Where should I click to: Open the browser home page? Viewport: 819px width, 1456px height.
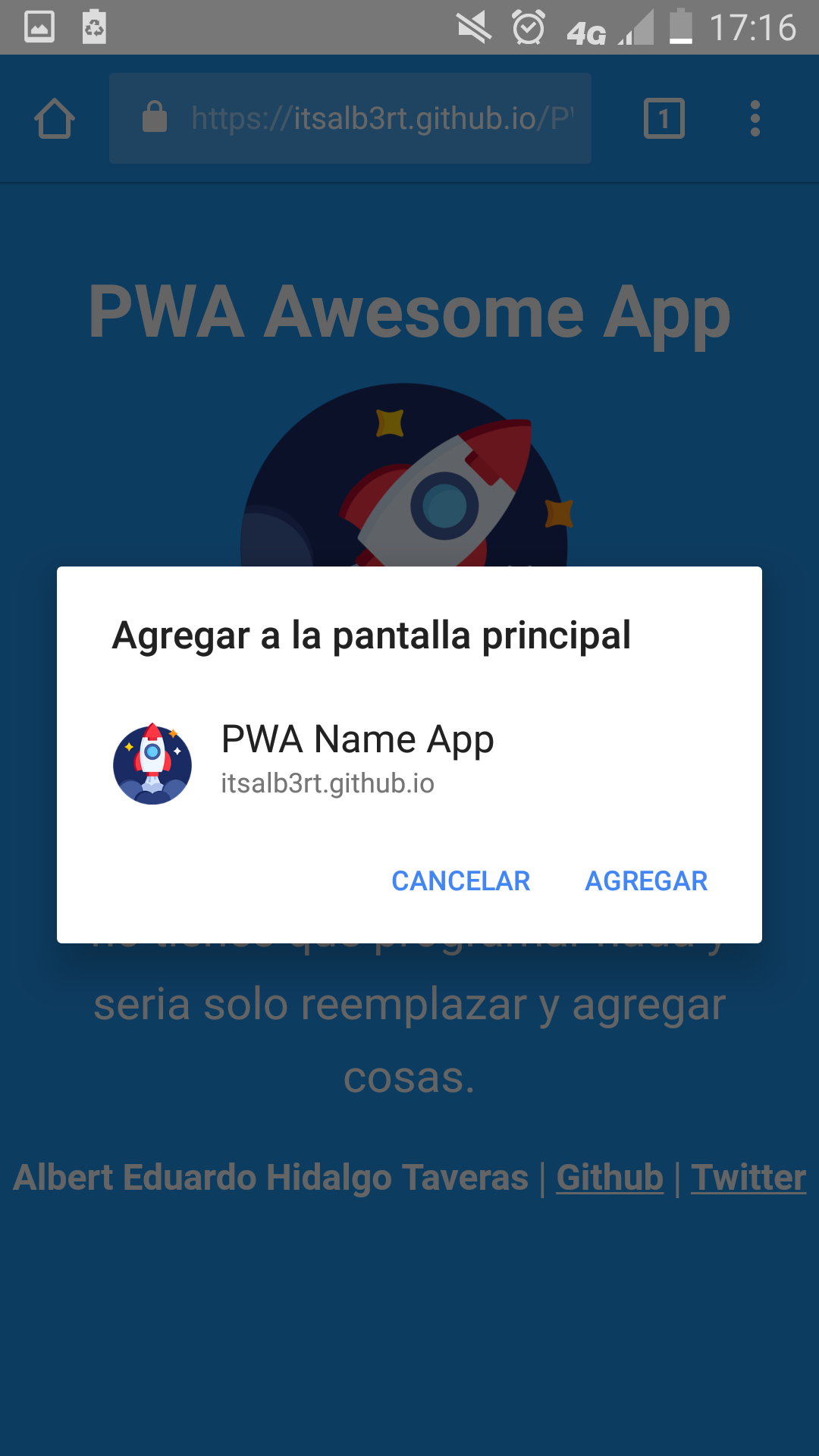(x=55, y=119)
